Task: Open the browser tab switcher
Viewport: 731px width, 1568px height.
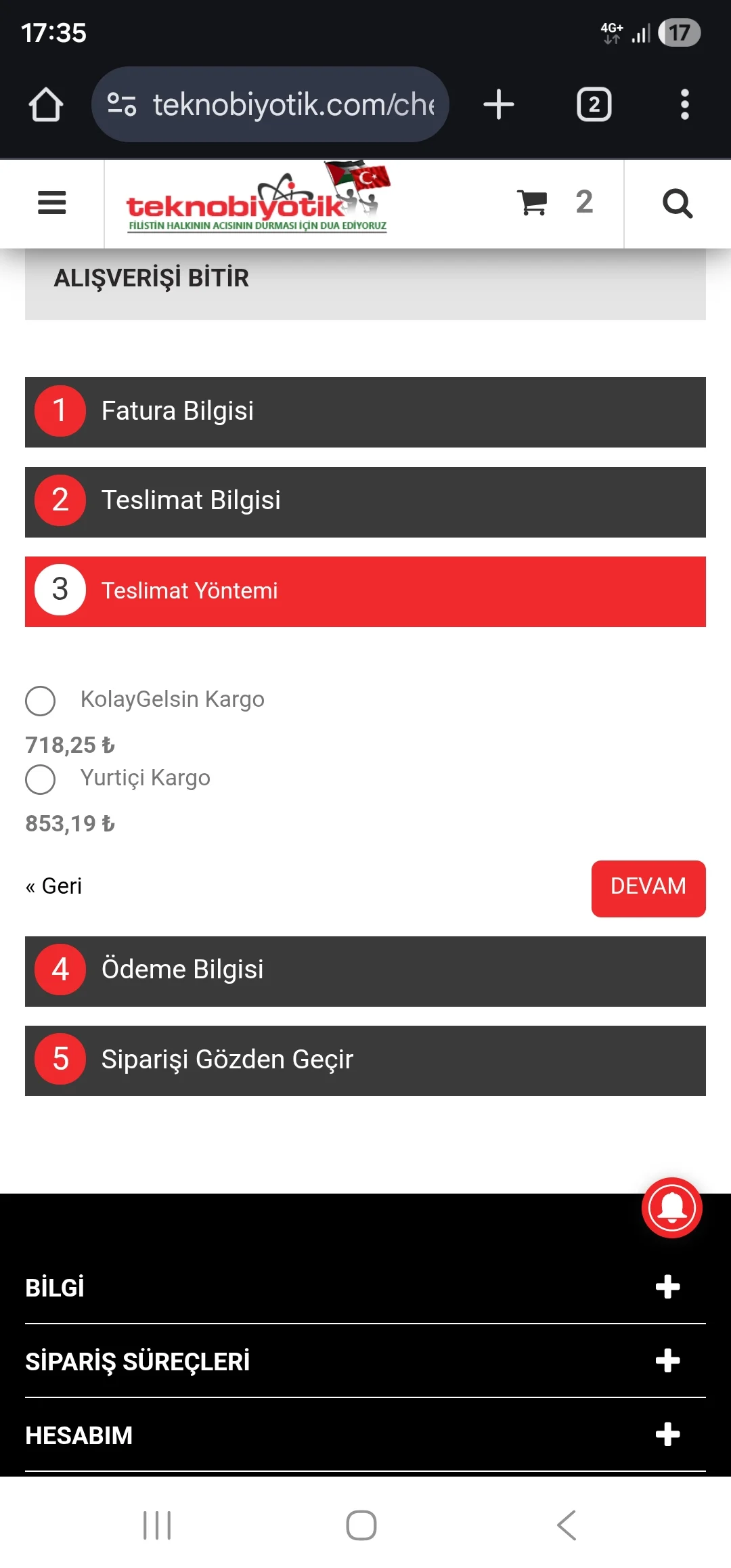Action: [x=594, y=105]
